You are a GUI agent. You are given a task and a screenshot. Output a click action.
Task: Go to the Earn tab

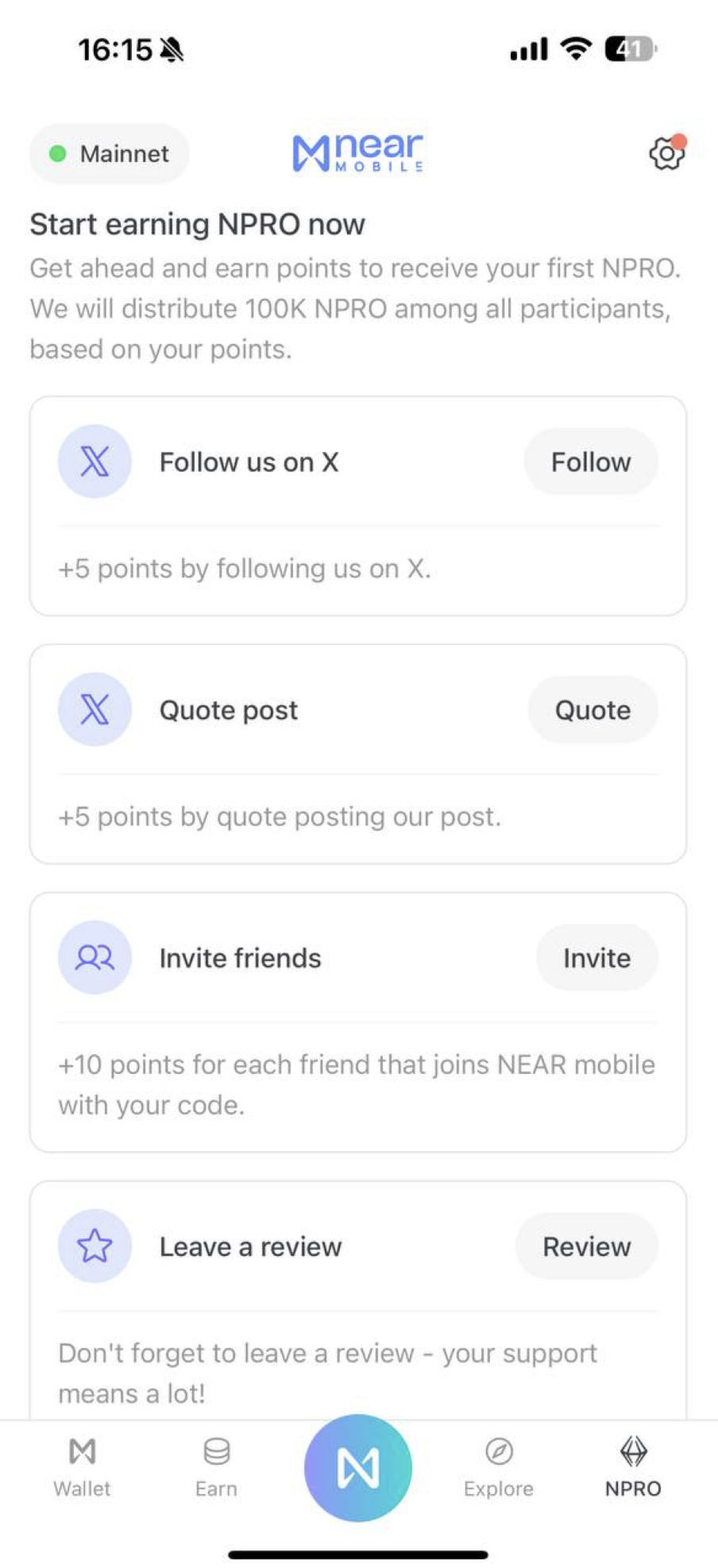[216, 1467]
